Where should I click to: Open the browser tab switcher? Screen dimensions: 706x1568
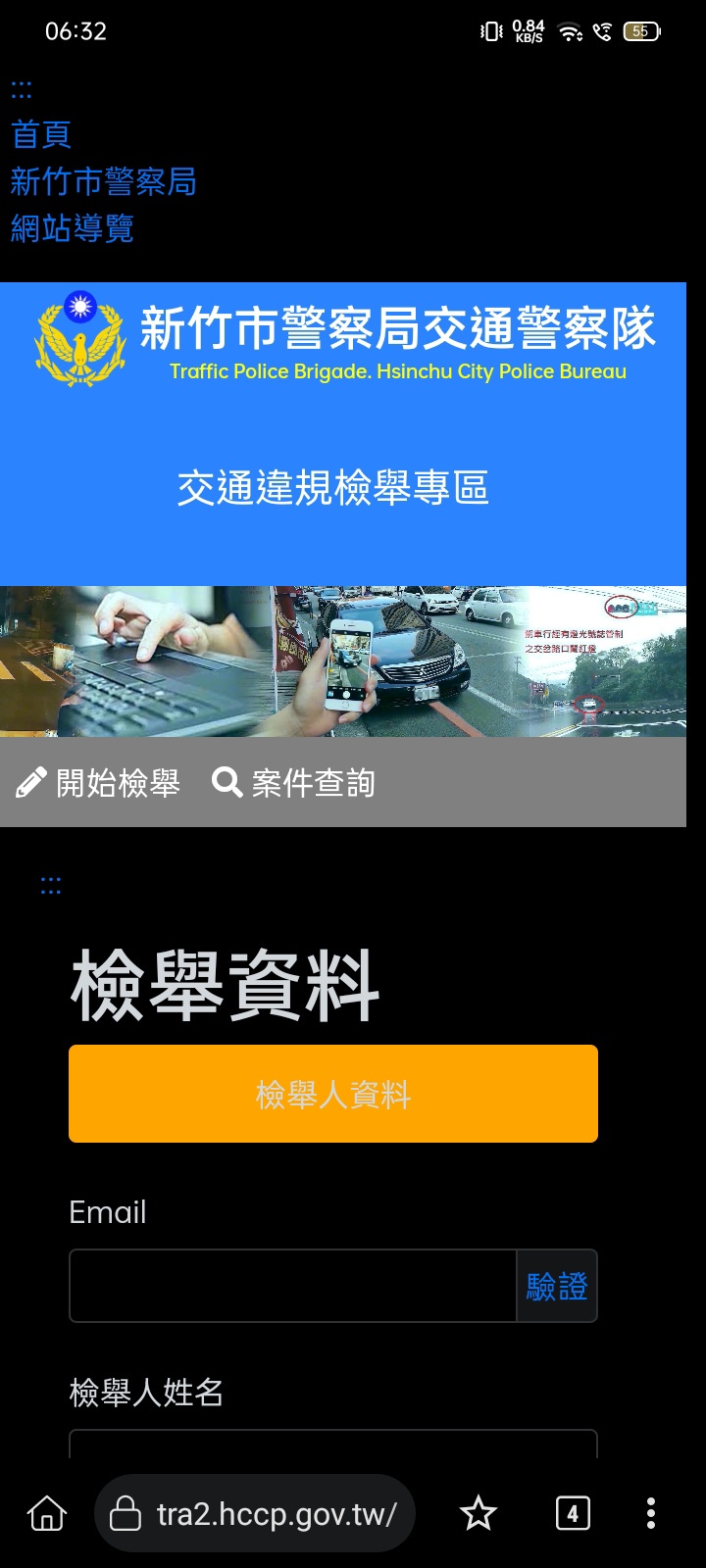coord(573,1514)
